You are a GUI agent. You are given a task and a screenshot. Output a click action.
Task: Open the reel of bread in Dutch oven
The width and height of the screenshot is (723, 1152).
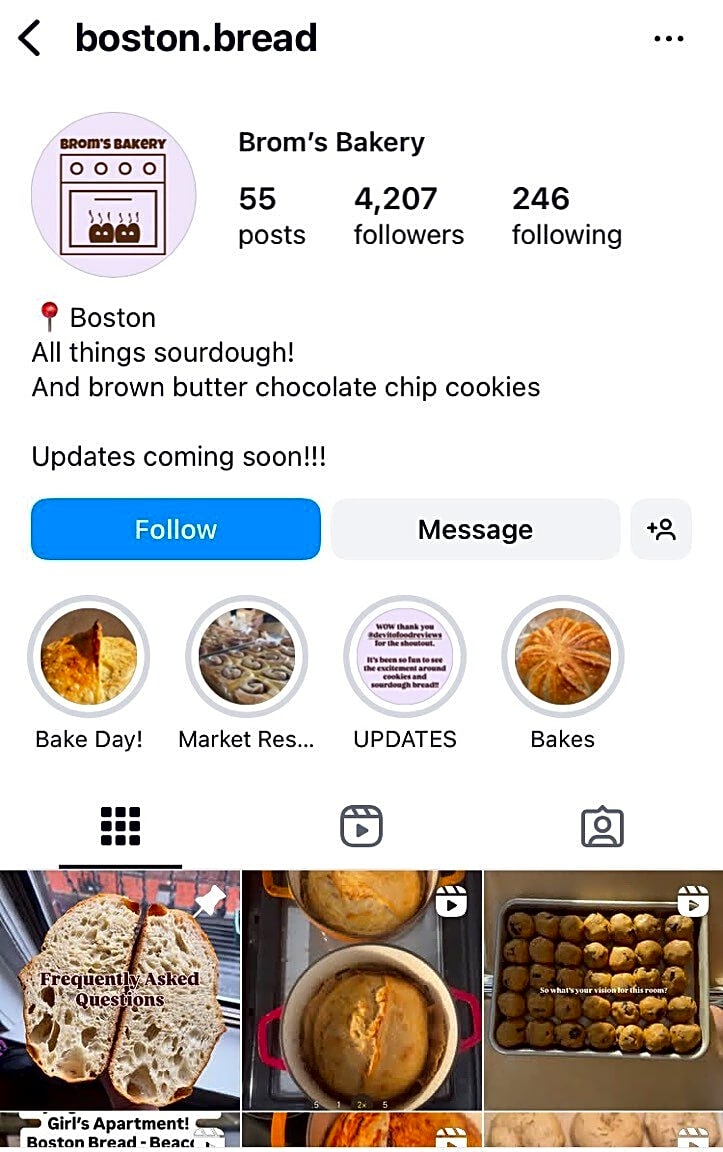[x=361, y=988]
